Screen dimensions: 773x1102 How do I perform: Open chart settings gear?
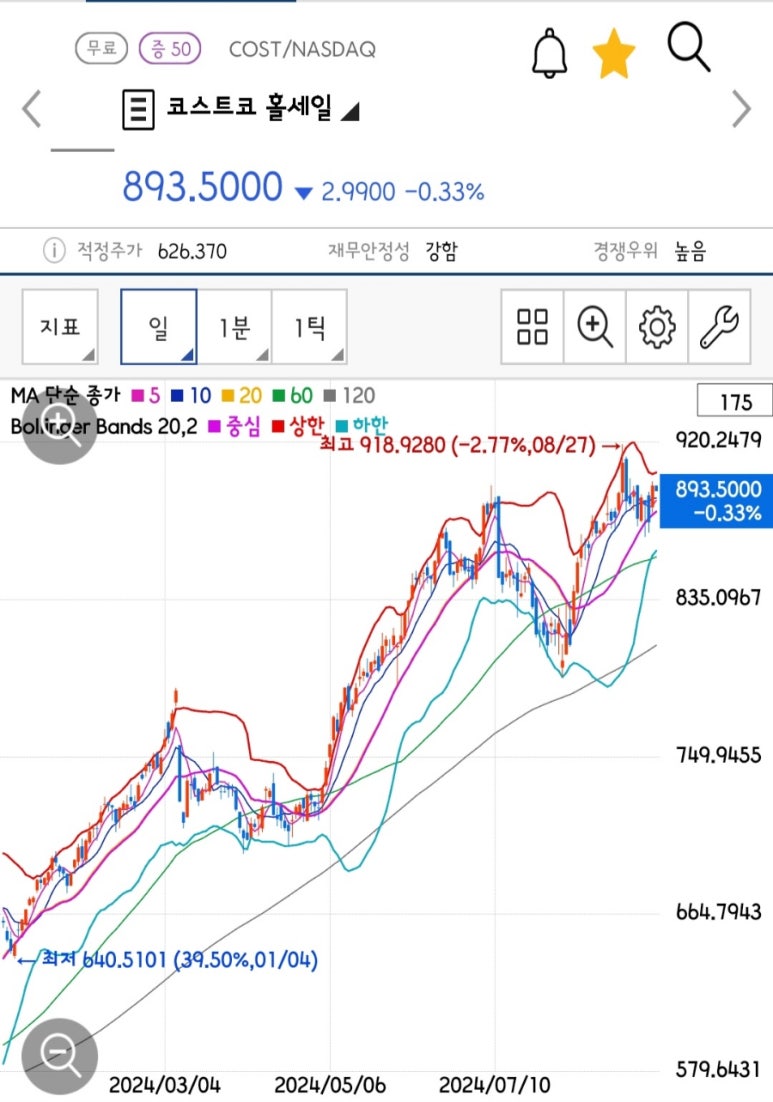657,327
